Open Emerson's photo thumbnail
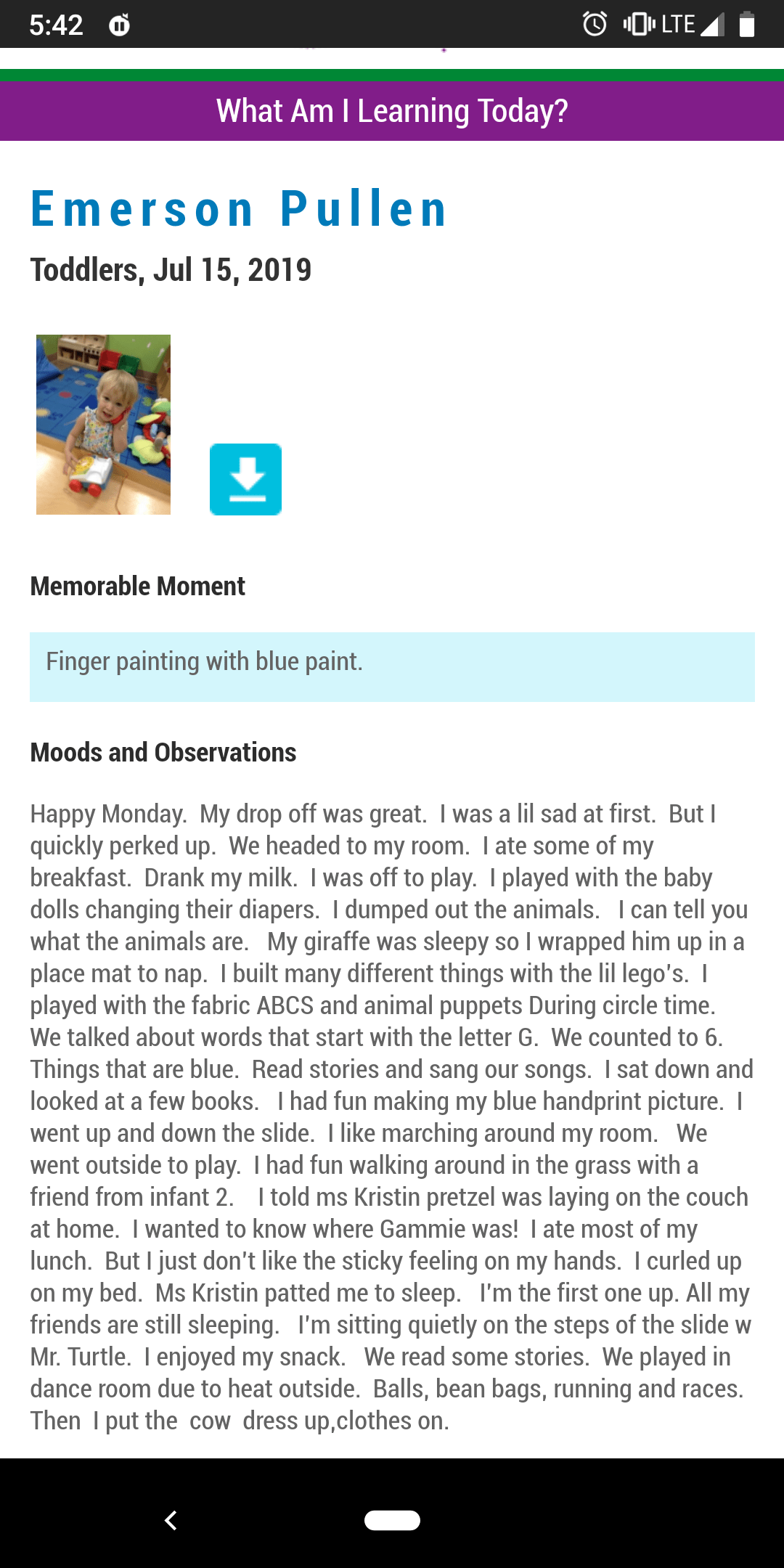Viewport: 784px width, 1568px height. pos(103,425)
